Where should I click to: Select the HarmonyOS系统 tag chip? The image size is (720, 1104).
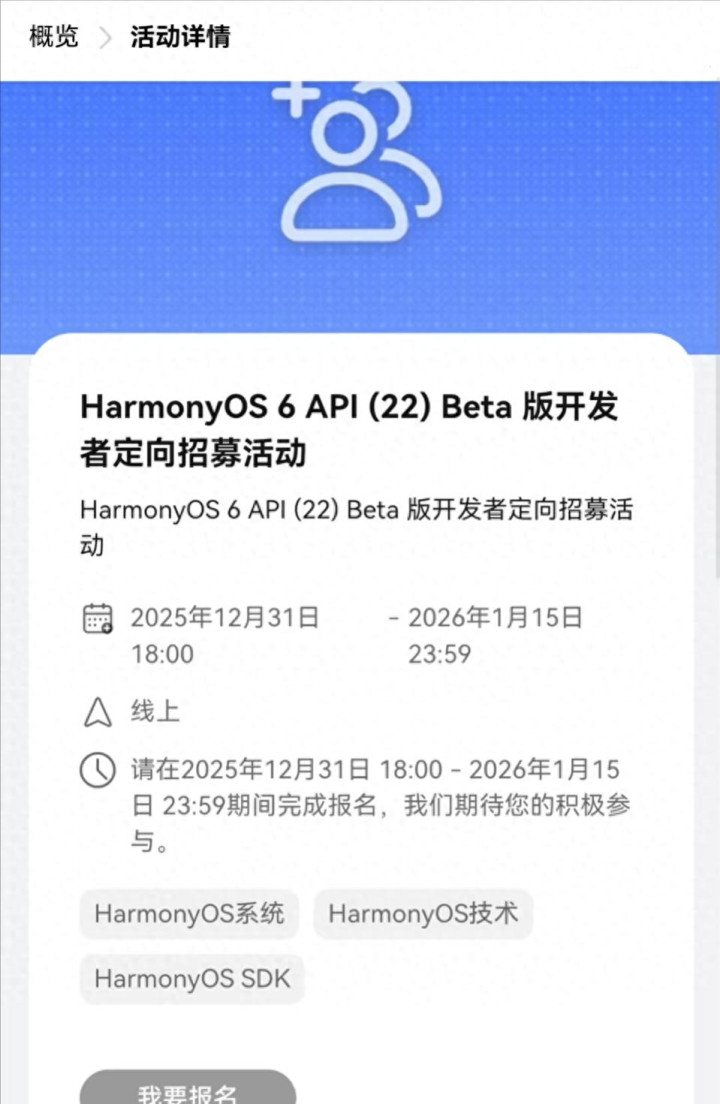click(x=189, y=913)
